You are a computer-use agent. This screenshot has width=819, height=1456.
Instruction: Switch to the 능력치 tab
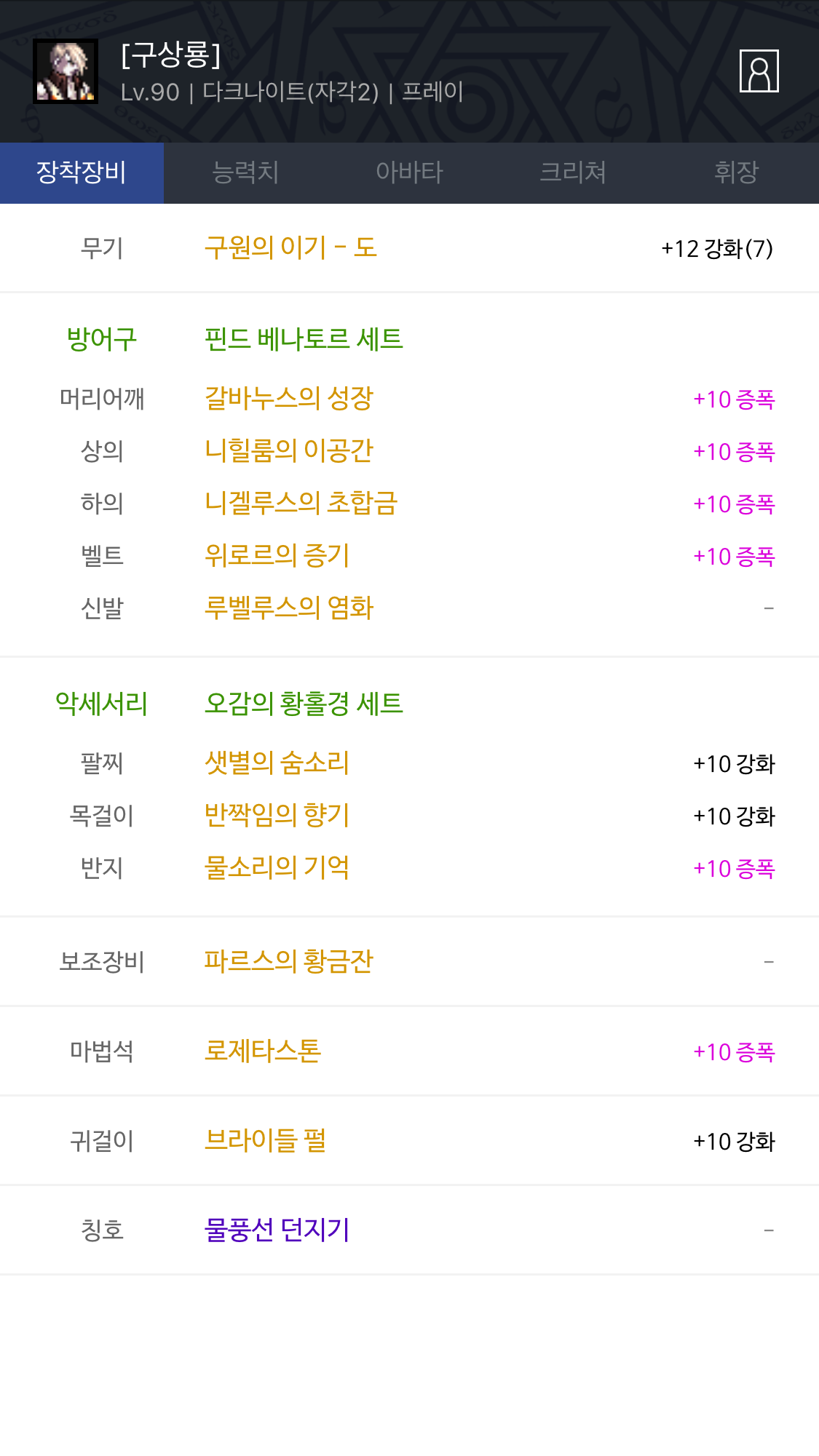[245, 172]
